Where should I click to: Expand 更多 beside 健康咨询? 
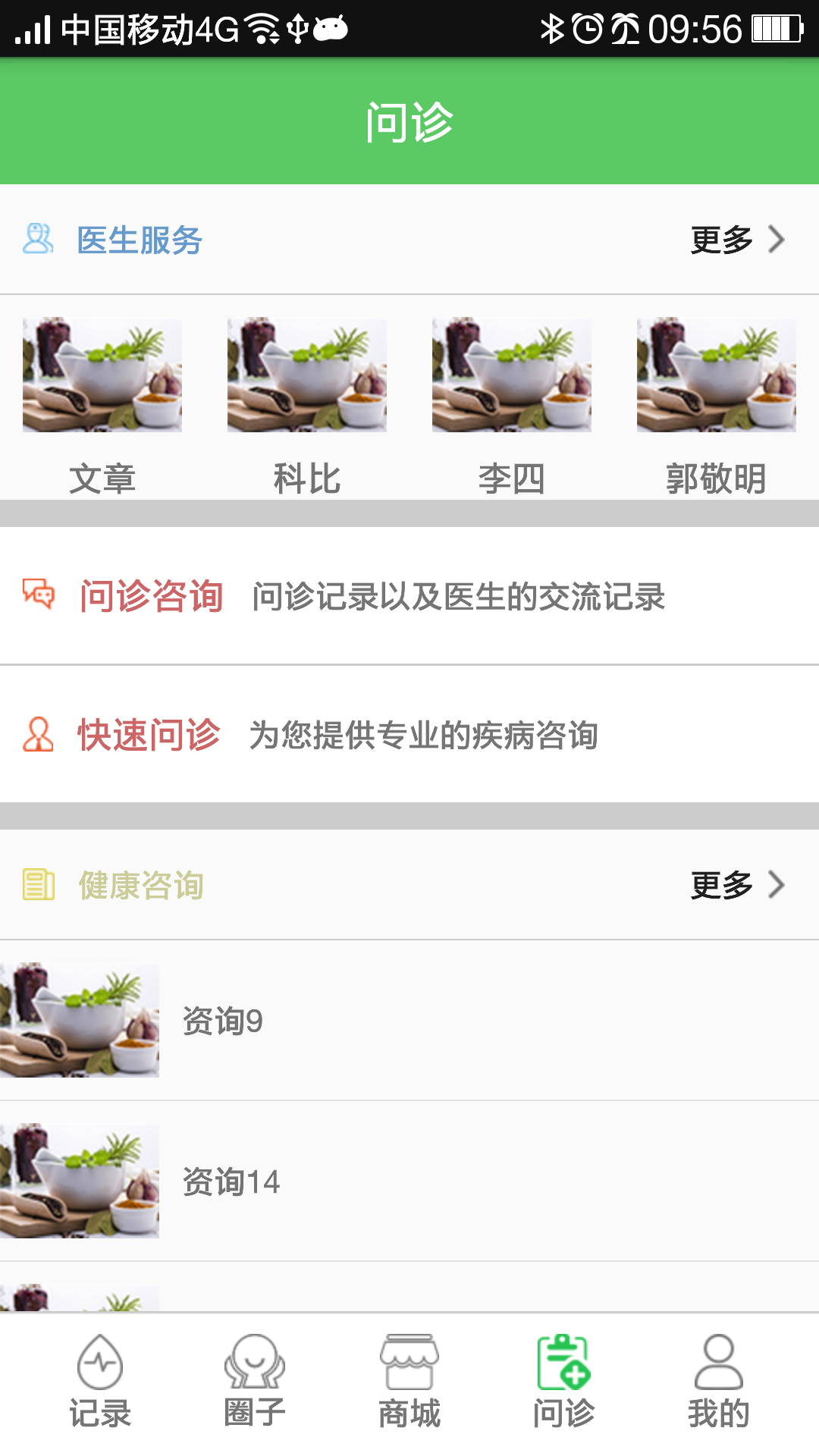(720, 884)
